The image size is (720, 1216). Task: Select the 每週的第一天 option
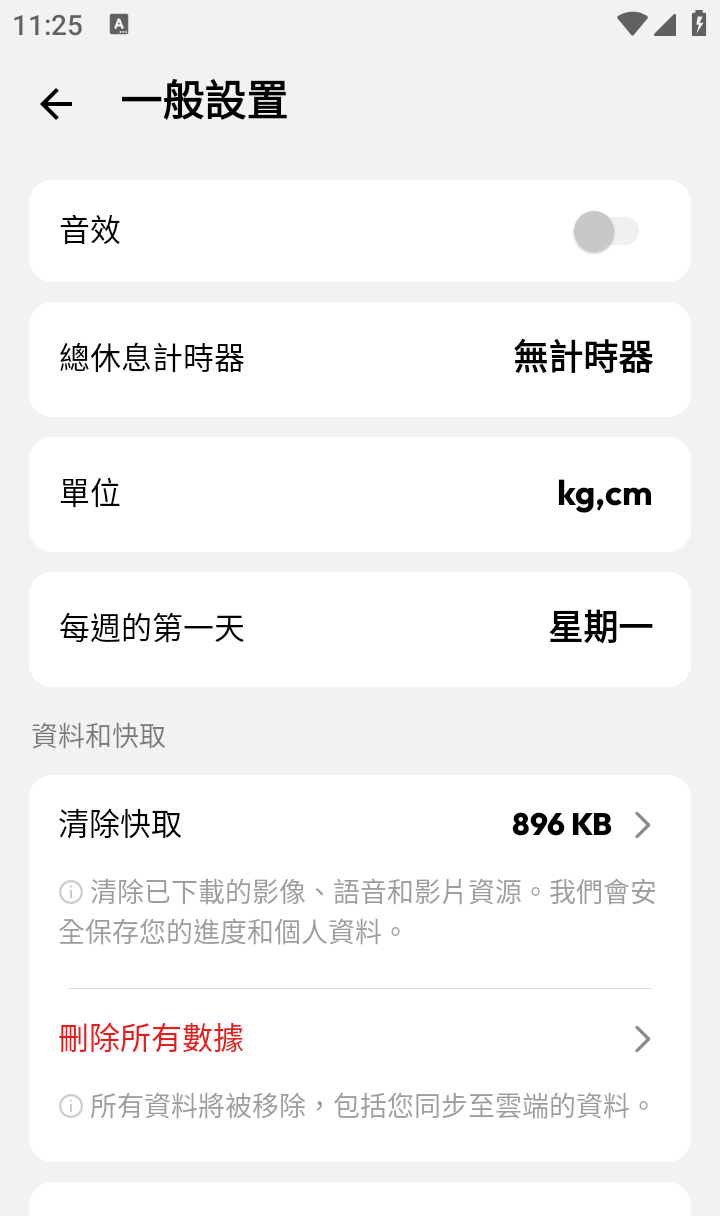pyautogui.click(x=360, y=629)
